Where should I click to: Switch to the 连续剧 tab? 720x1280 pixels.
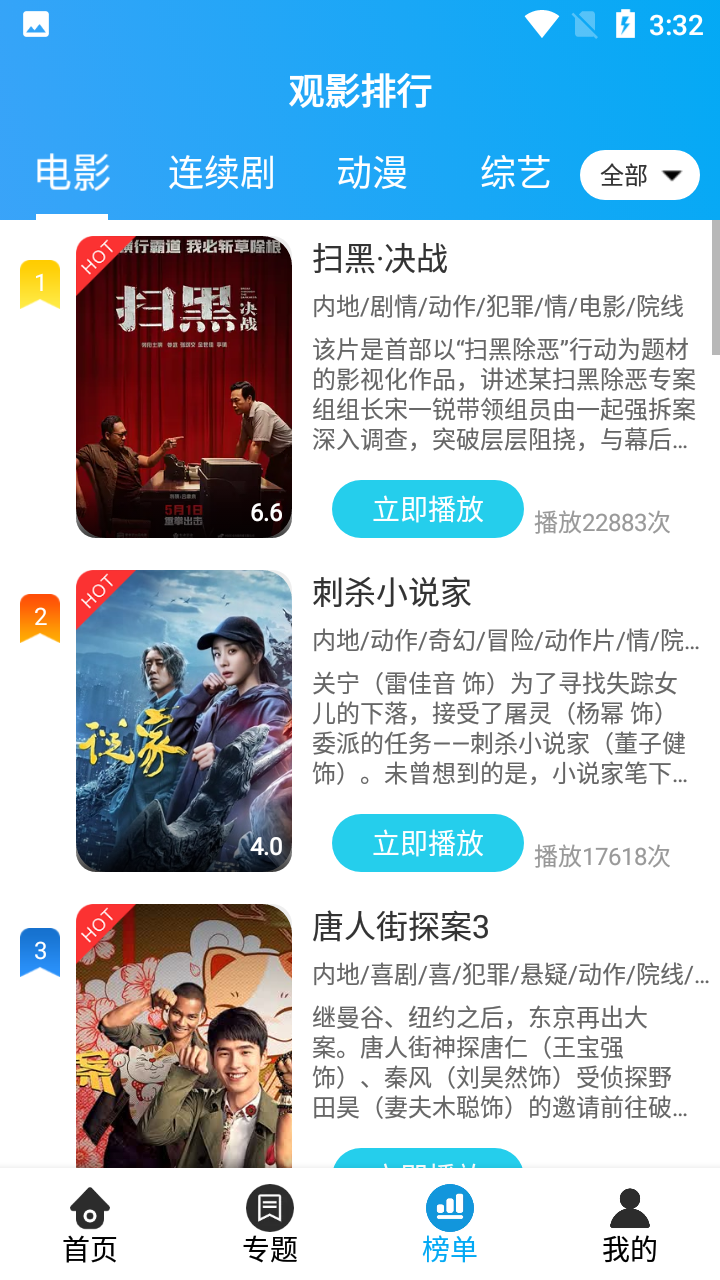click(221, 174)
